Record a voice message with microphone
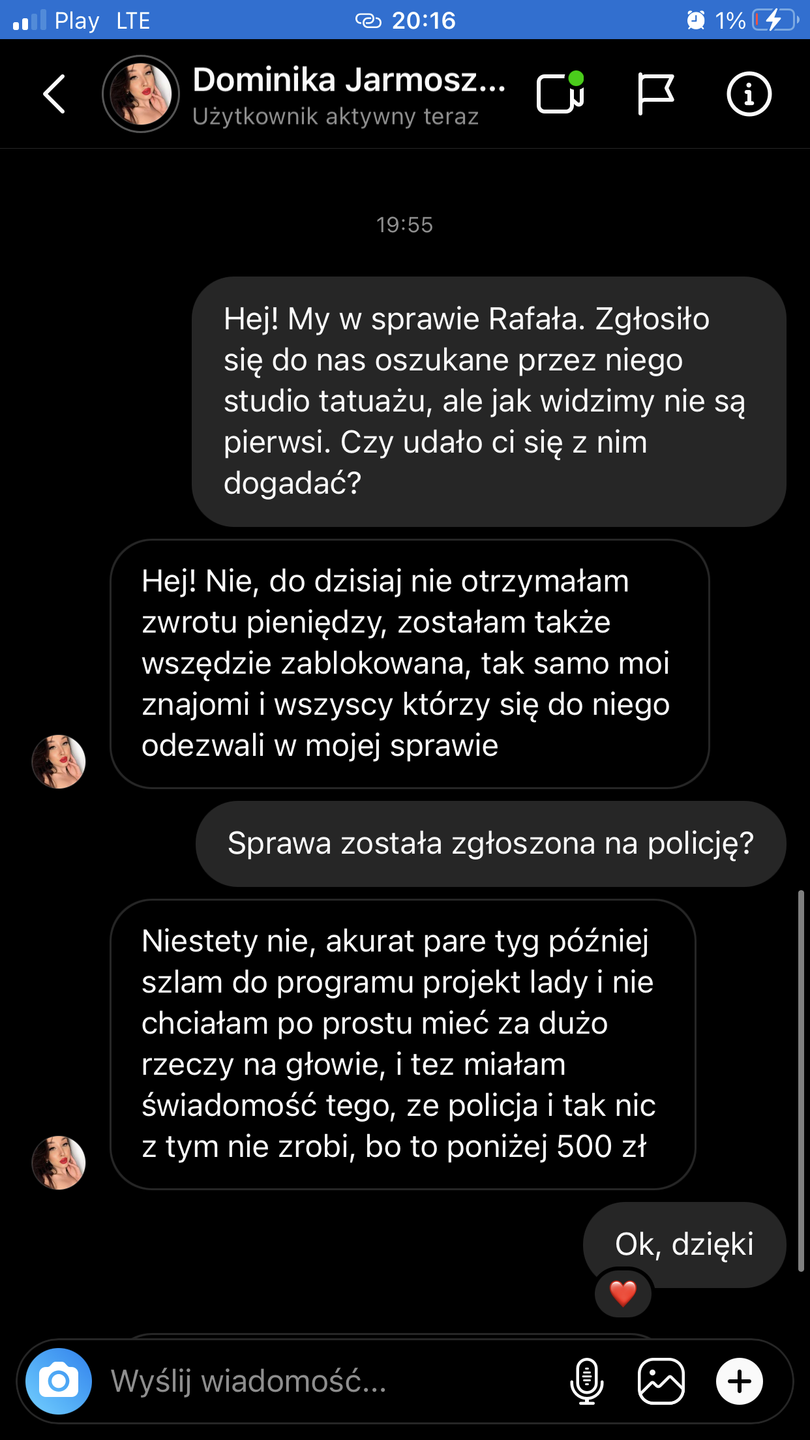 pyautogui.click(x=586, y=1382)
